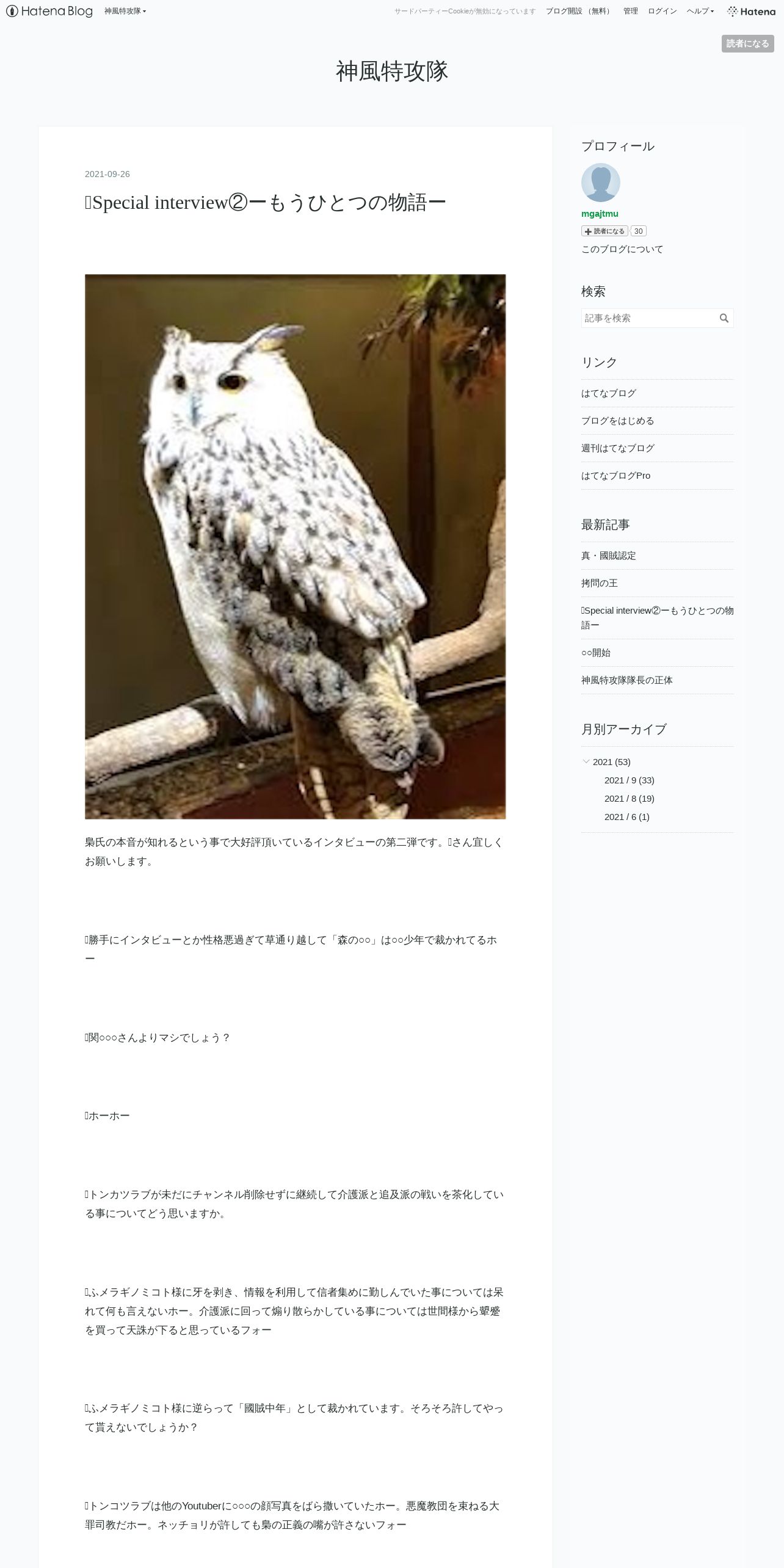Collapse the 2021 (53) archive year
The width and height of the screenshot is (784, 1568).
pyautogui.click(x=586, y=761)
